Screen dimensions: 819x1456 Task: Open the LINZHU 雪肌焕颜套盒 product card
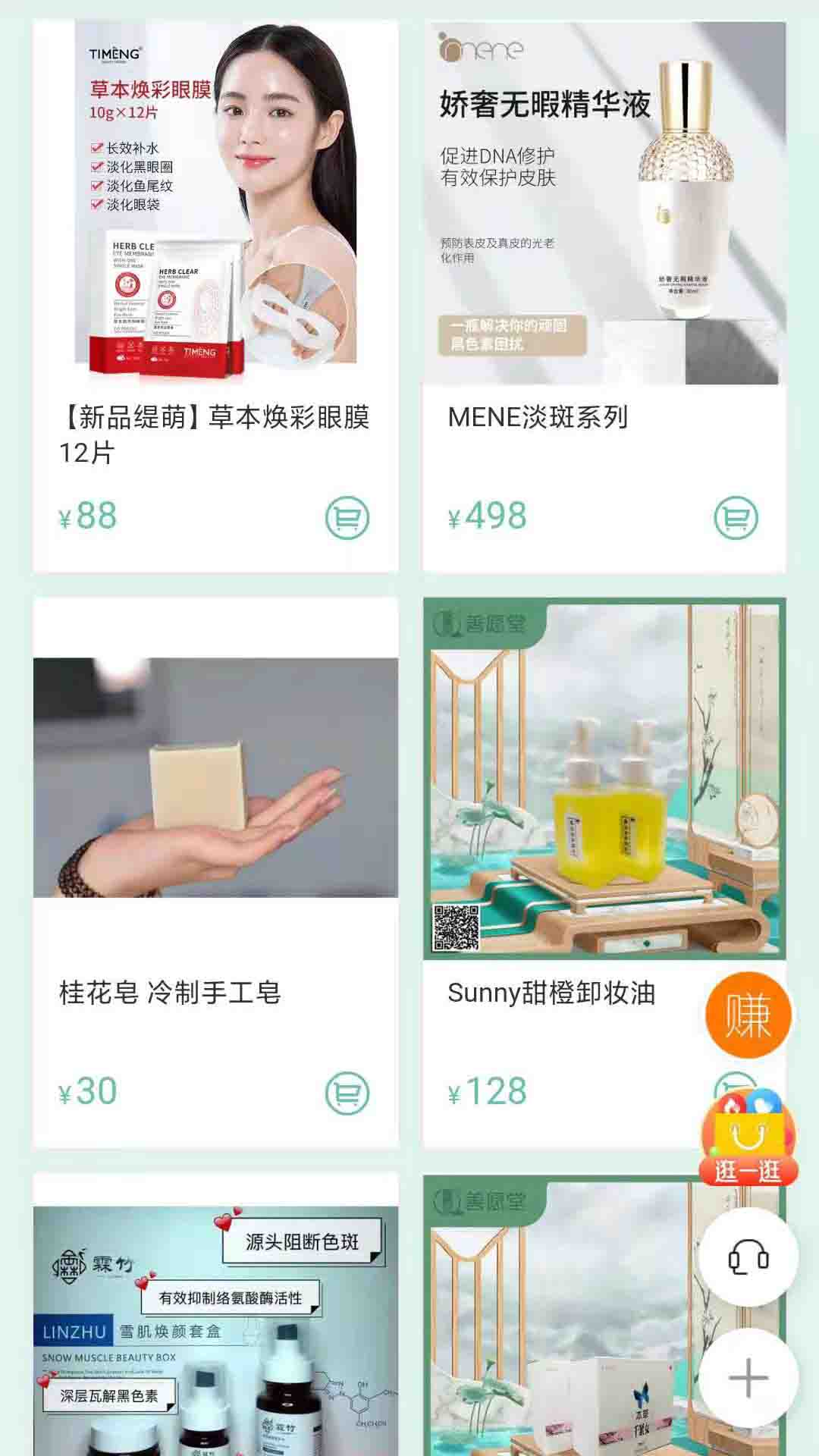coord(215,1327)
